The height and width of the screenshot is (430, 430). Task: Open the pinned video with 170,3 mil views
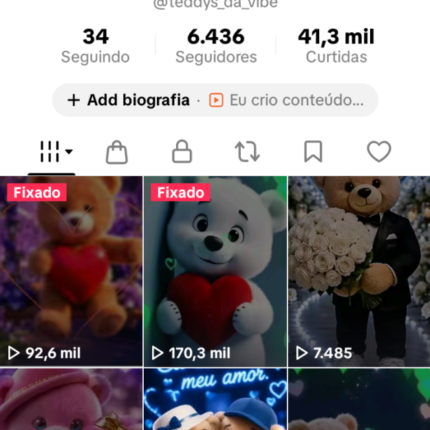(215, 271)
